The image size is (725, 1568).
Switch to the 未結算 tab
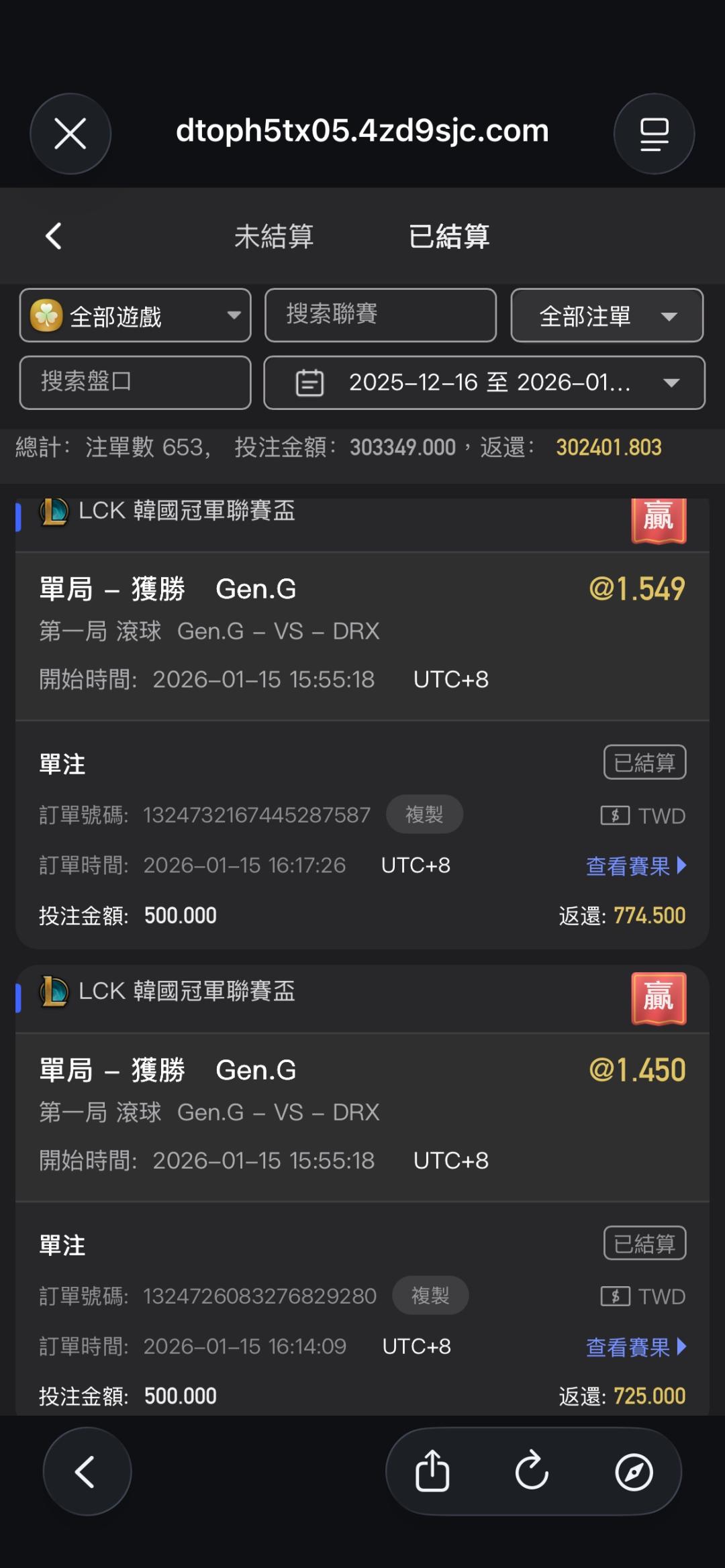click(x=274, y=236)
